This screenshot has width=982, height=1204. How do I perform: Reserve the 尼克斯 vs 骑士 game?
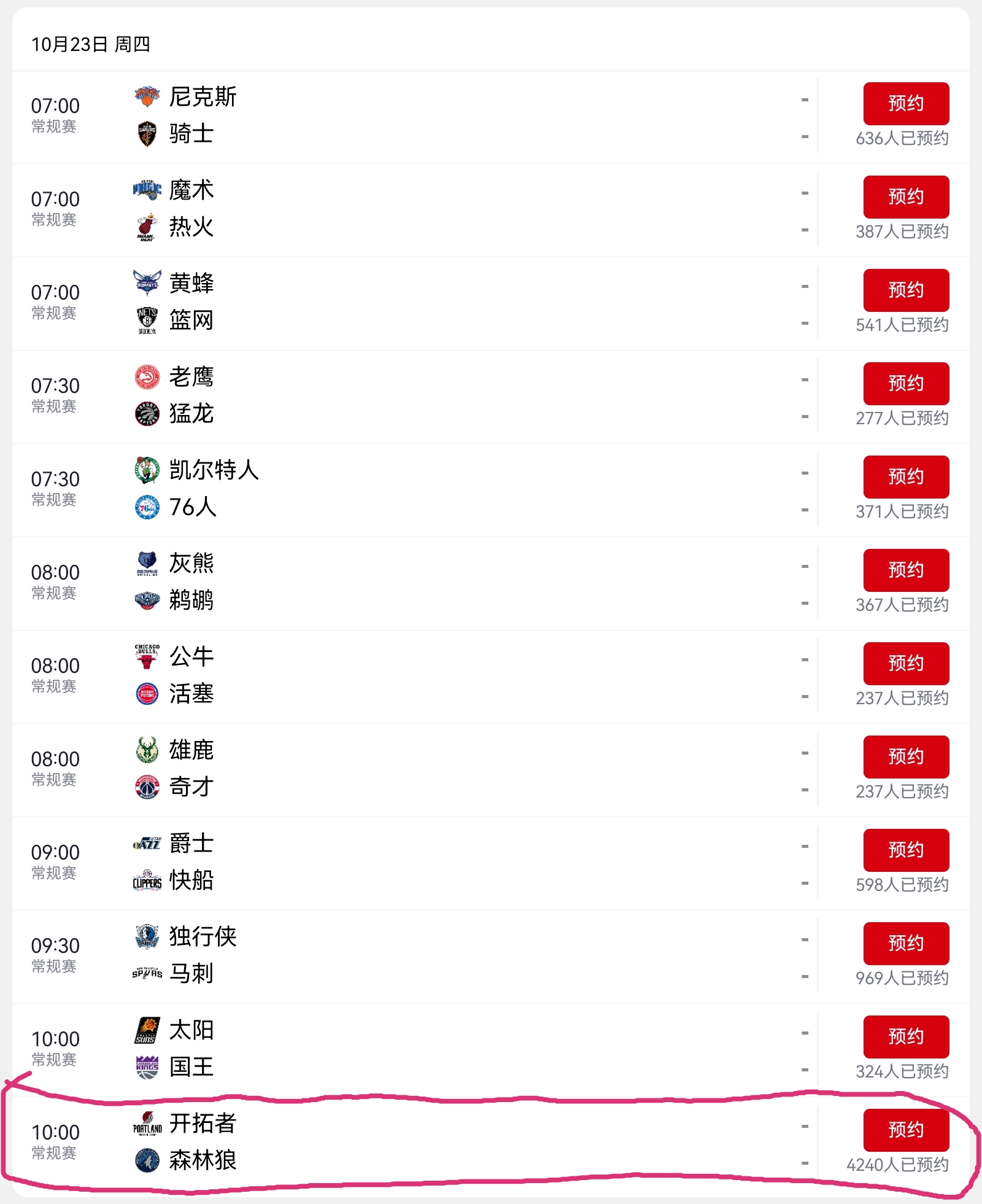click(905, 103)
